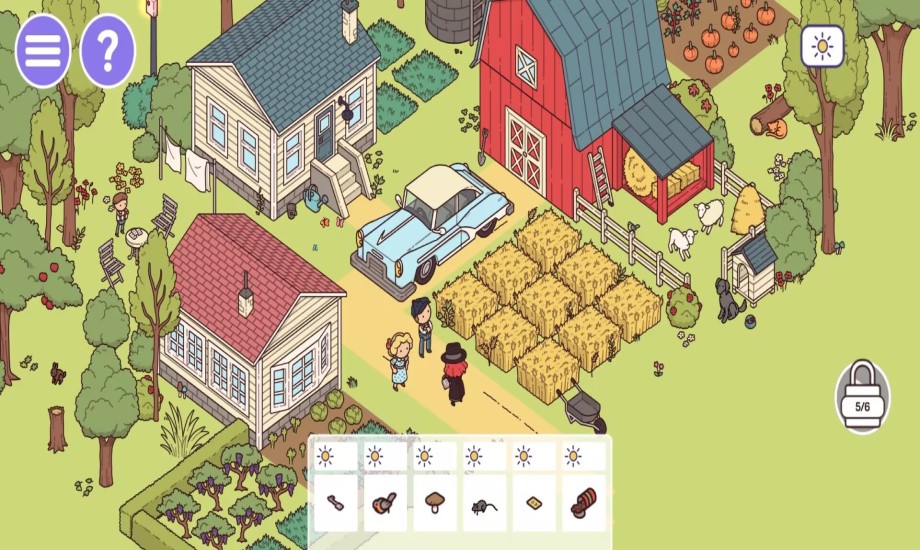
Task: Open the hamburger menu
Action: (43, 51)
